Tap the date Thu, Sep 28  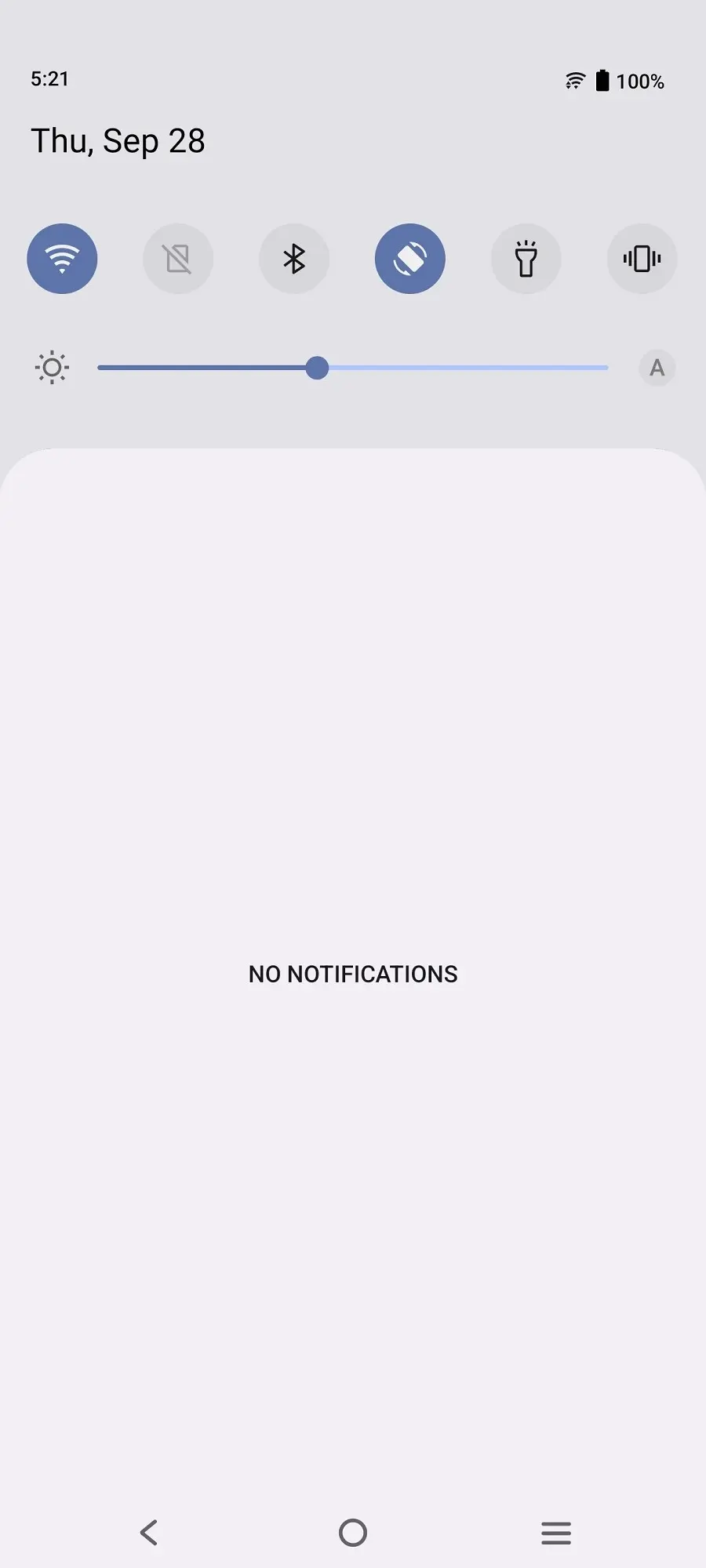(x=118, y=141)
